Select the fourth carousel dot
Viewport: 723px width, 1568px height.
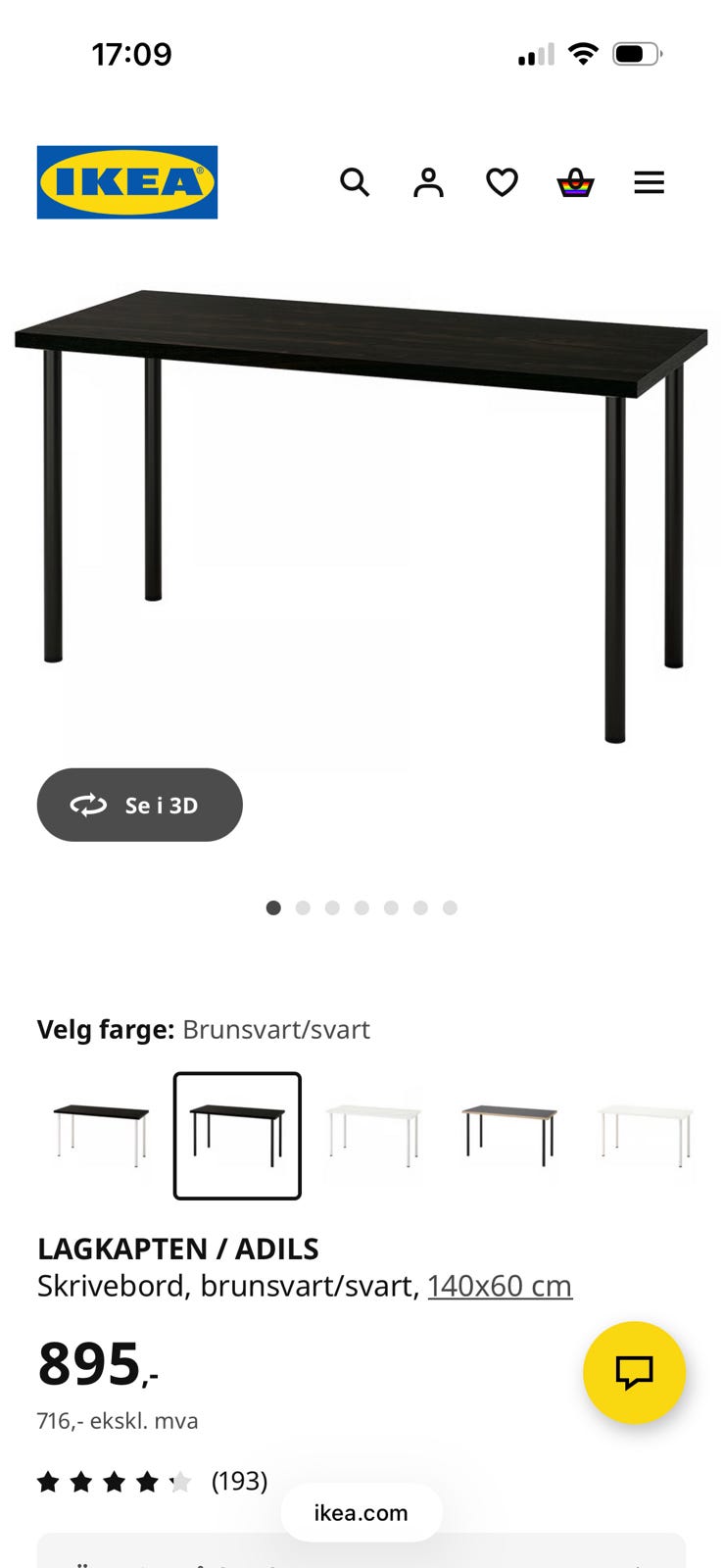tap(361, 907)
